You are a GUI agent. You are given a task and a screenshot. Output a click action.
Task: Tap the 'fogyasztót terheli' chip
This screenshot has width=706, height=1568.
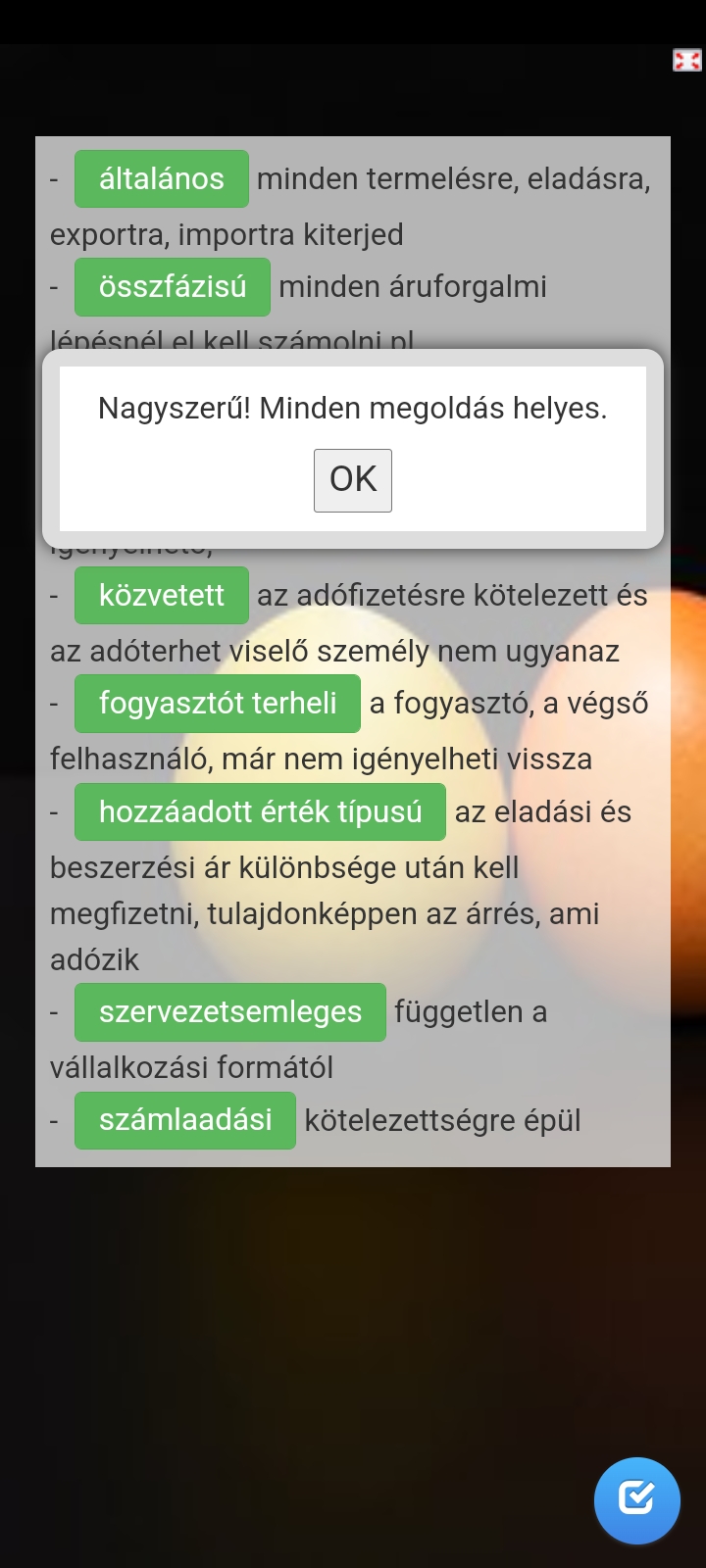218,704
